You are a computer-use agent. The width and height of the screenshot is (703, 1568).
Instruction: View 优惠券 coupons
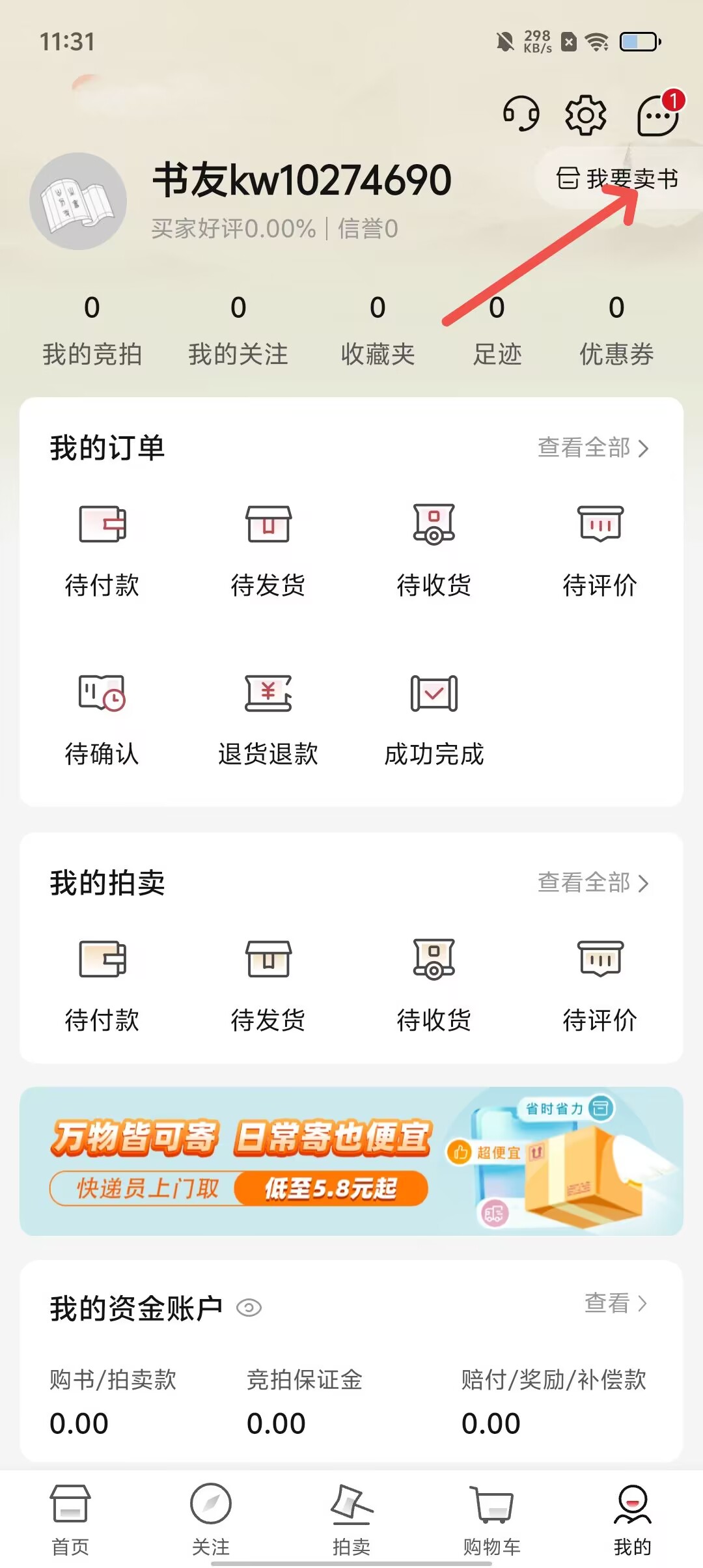tap(616, 331)
